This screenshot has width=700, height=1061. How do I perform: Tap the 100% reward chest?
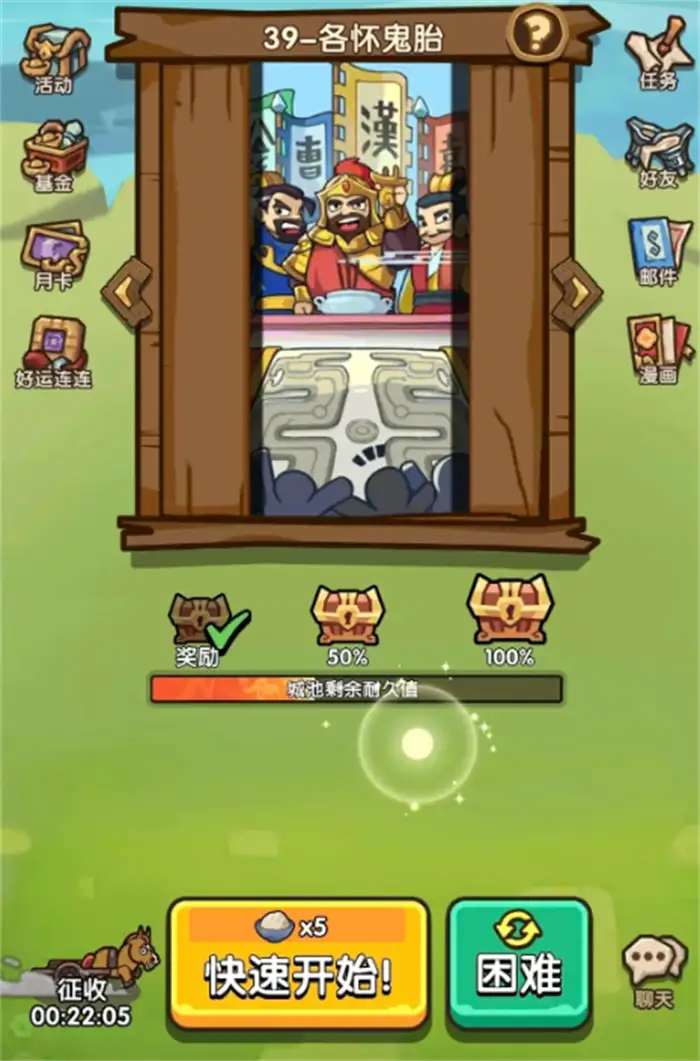[510, 612]
